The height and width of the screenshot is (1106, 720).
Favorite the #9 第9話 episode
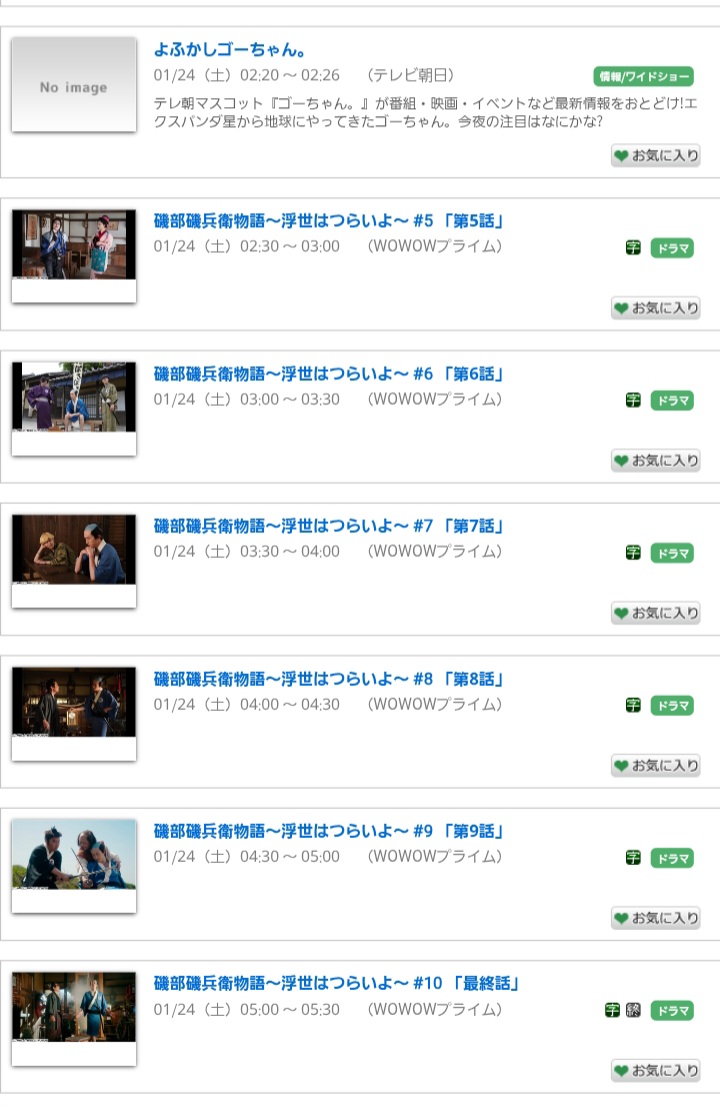pos(656,918)
